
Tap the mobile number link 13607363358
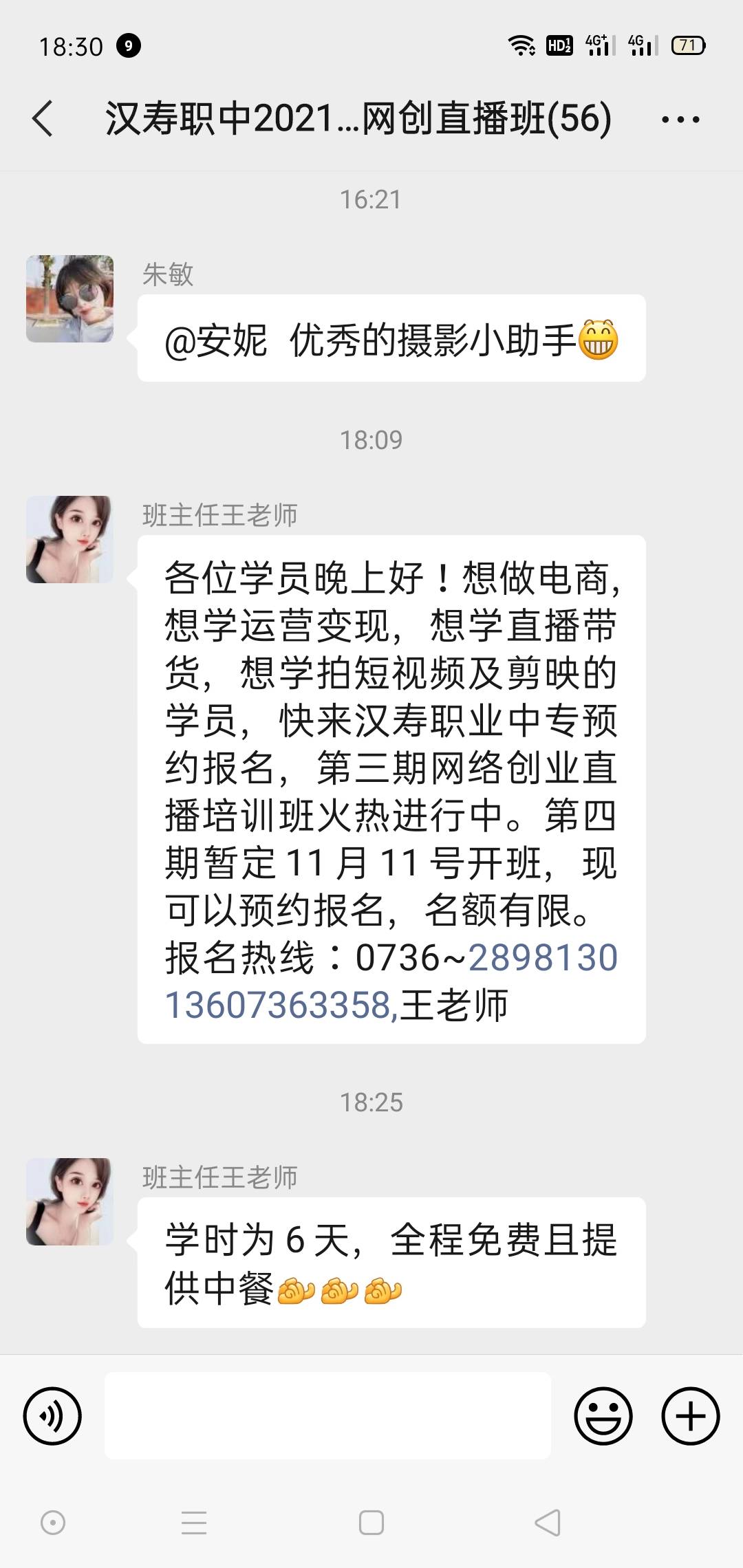(279, 1005)
